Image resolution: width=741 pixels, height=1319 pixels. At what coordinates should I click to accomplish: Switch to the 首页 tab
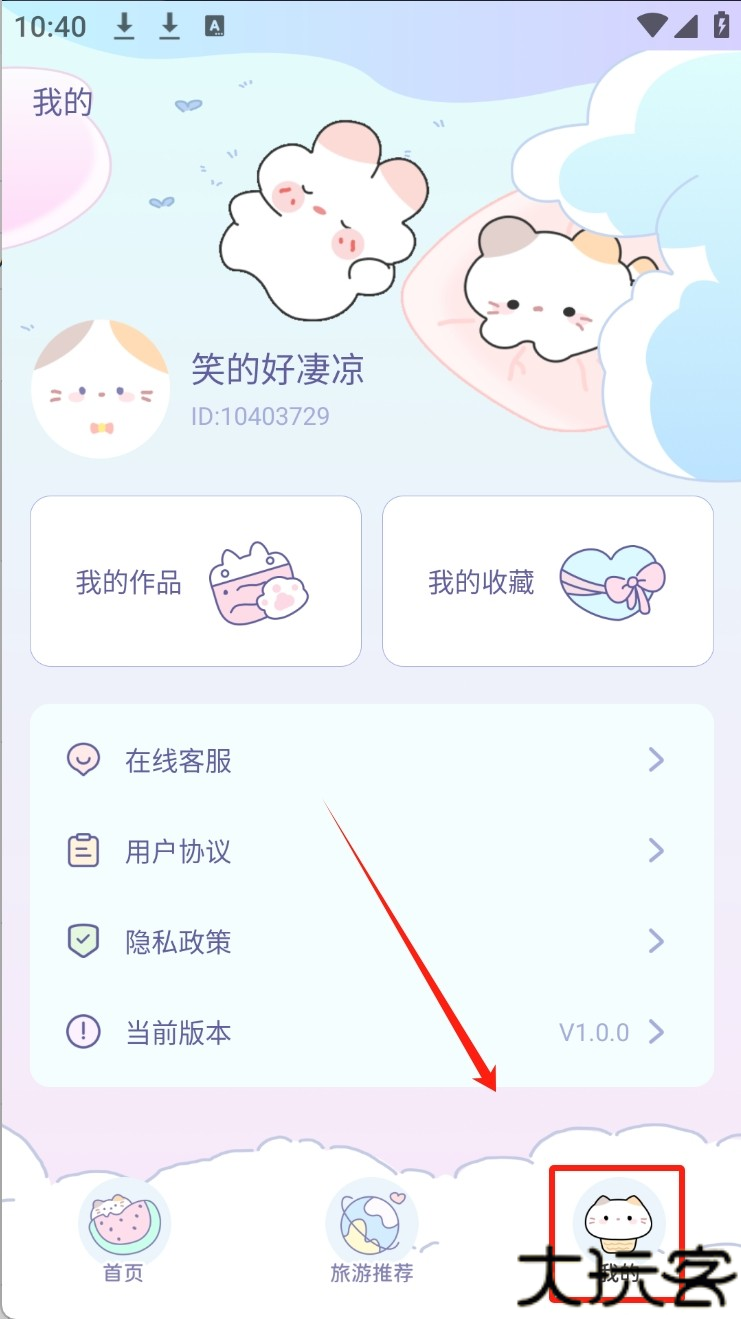(x=124, y=1232)
